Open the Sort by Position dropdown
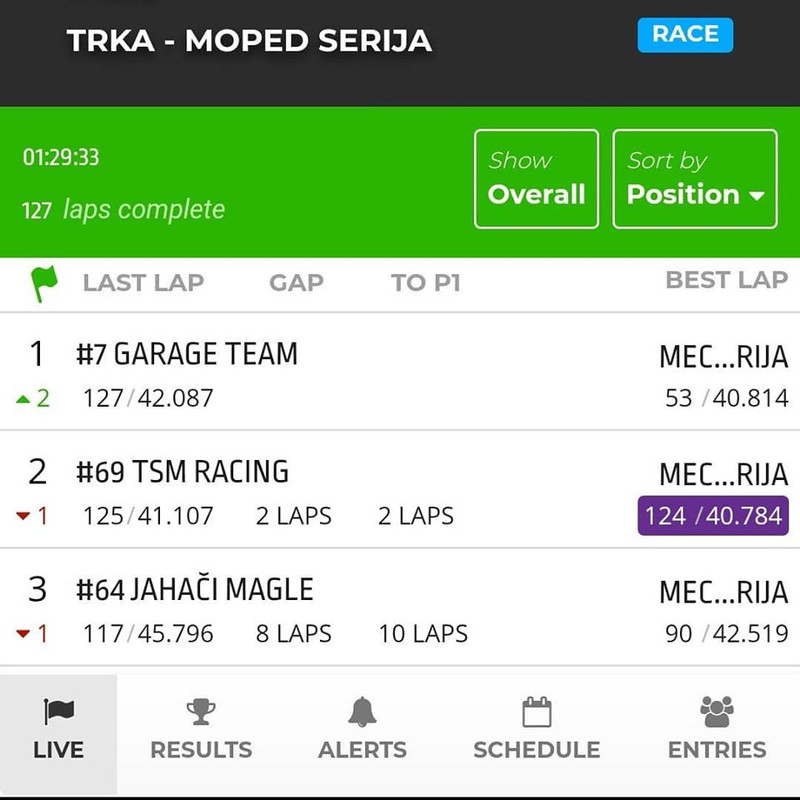800x800 pixels. [x=695, y=179]
